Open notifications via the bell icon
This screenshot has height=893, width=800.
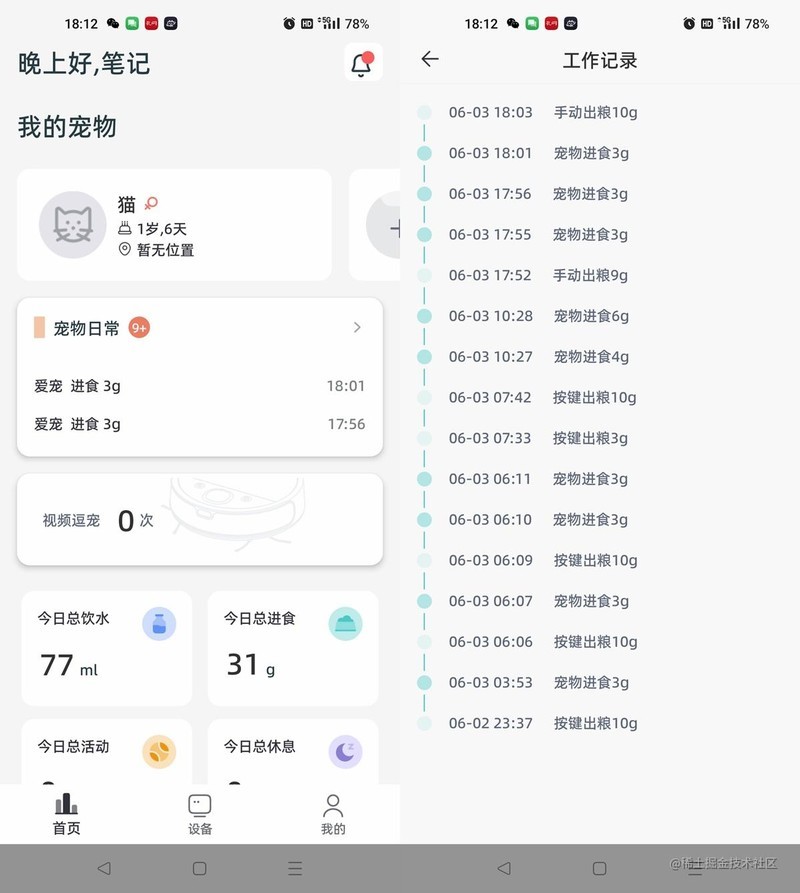[362, 62]
